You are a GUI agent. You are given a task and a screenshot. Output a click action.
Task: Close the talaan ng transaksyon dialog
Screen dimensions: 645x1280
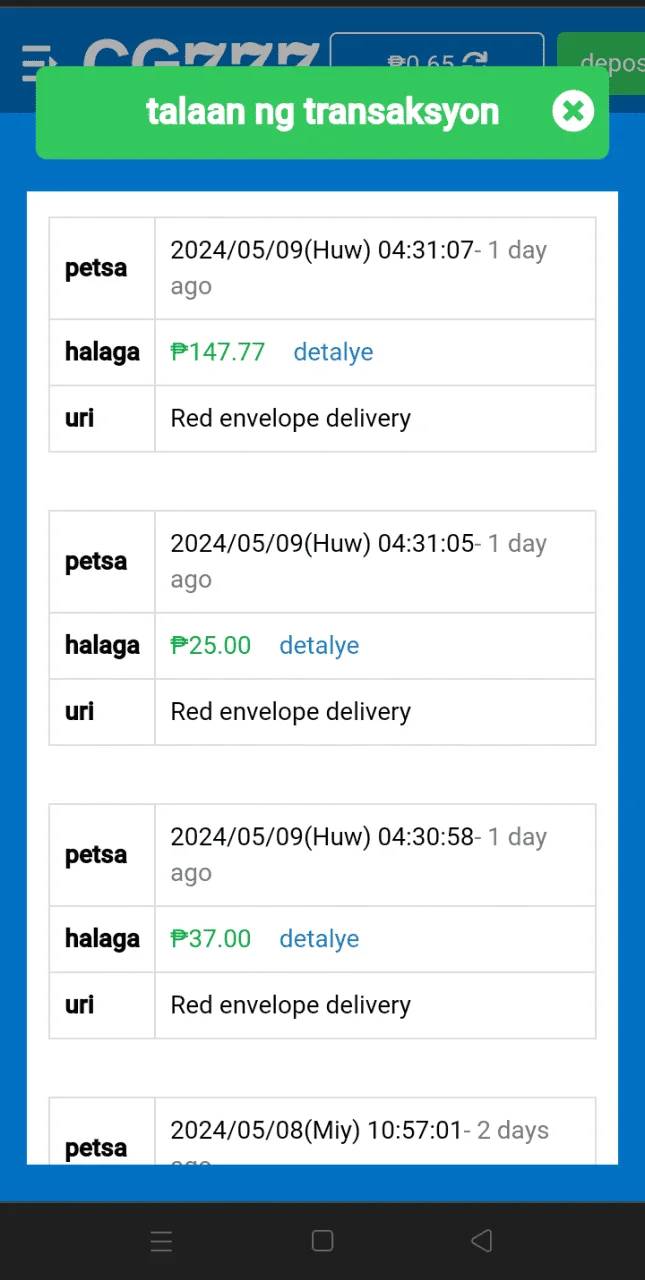pos(573,111)
